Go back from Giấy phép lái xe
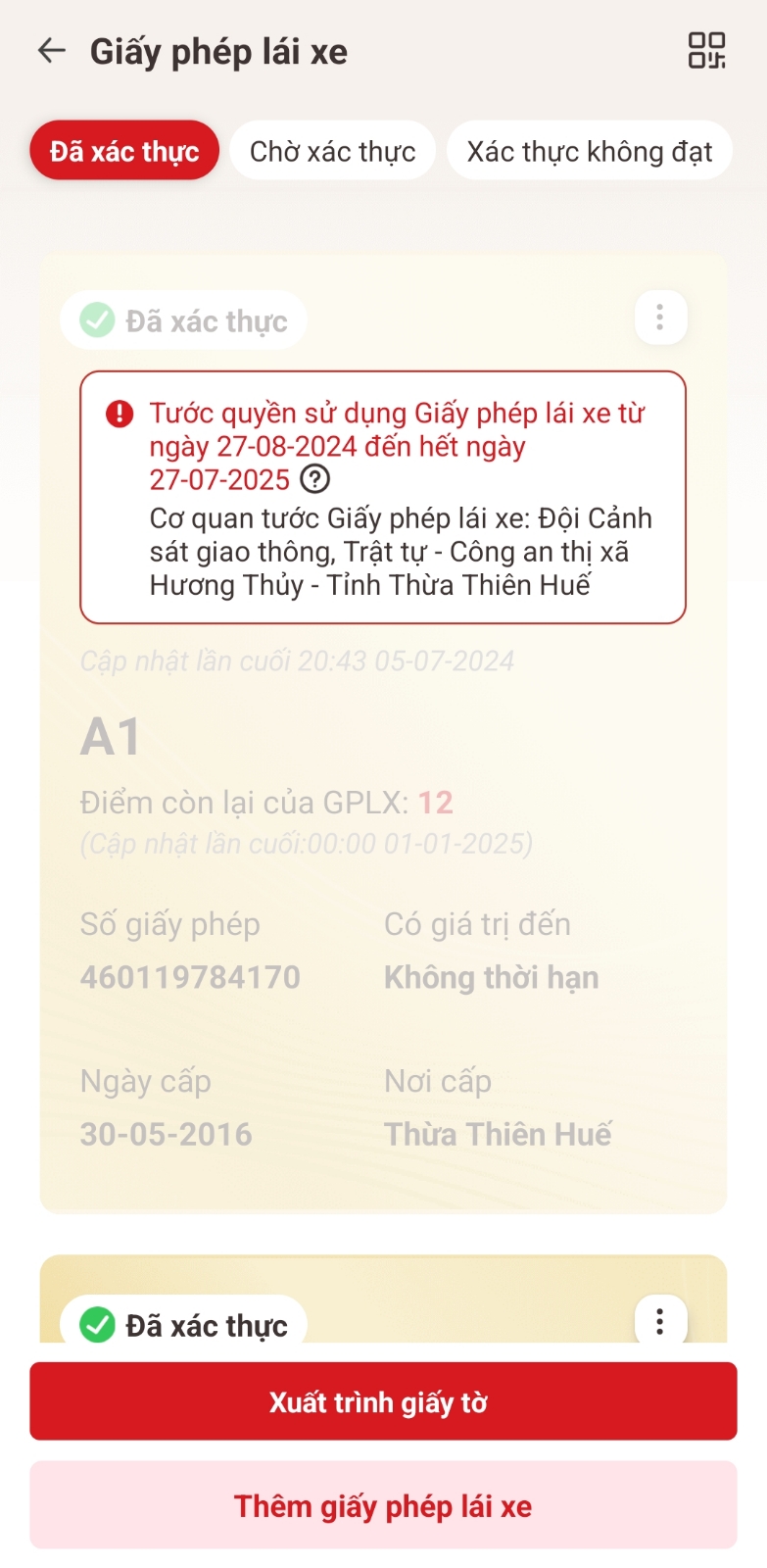This screenshot has height=1568, width=767. pyautogui.click(x=51, y=51)
